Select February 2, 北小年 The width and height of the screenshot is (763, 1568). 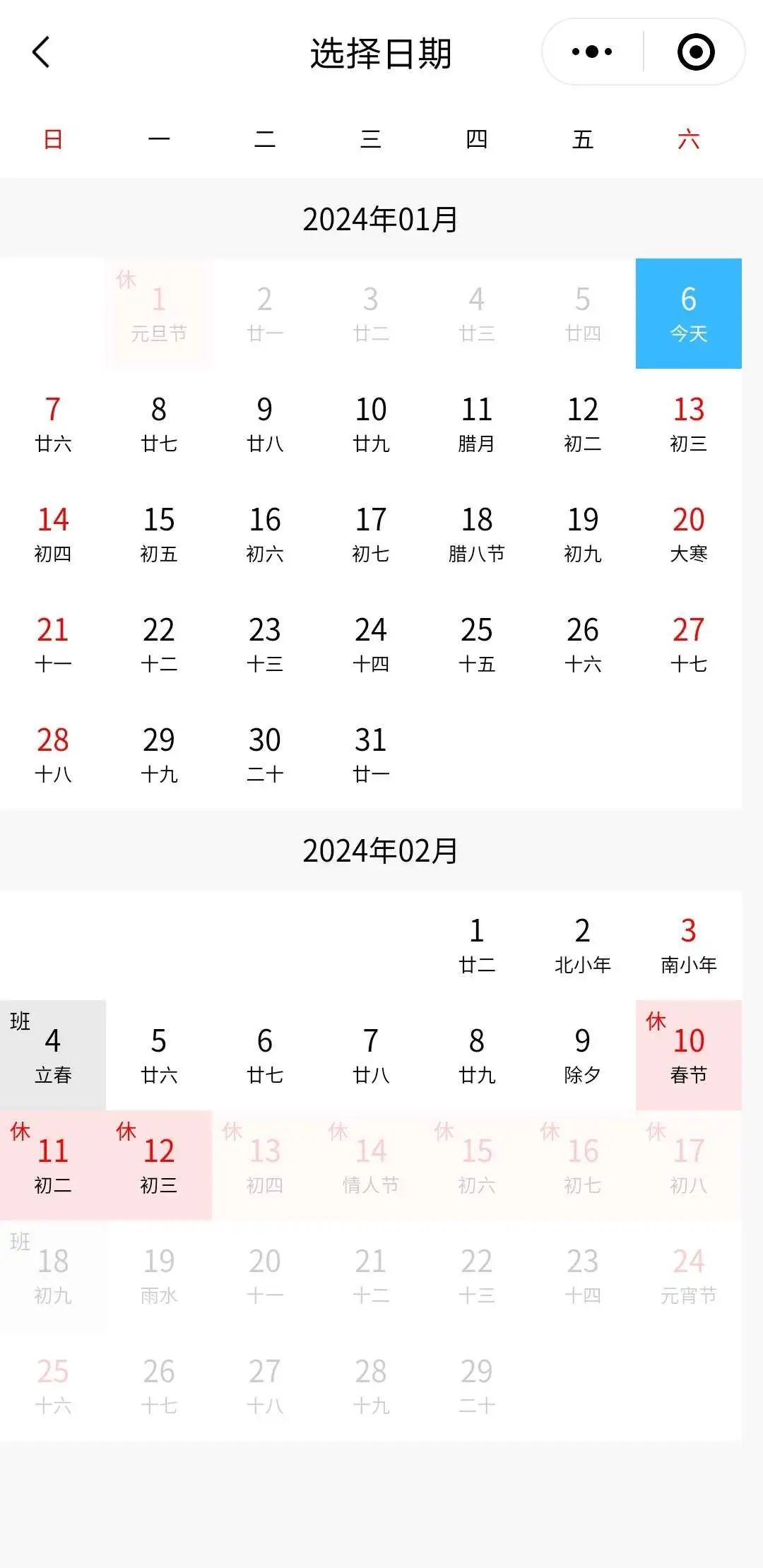(x=582, y=944)
